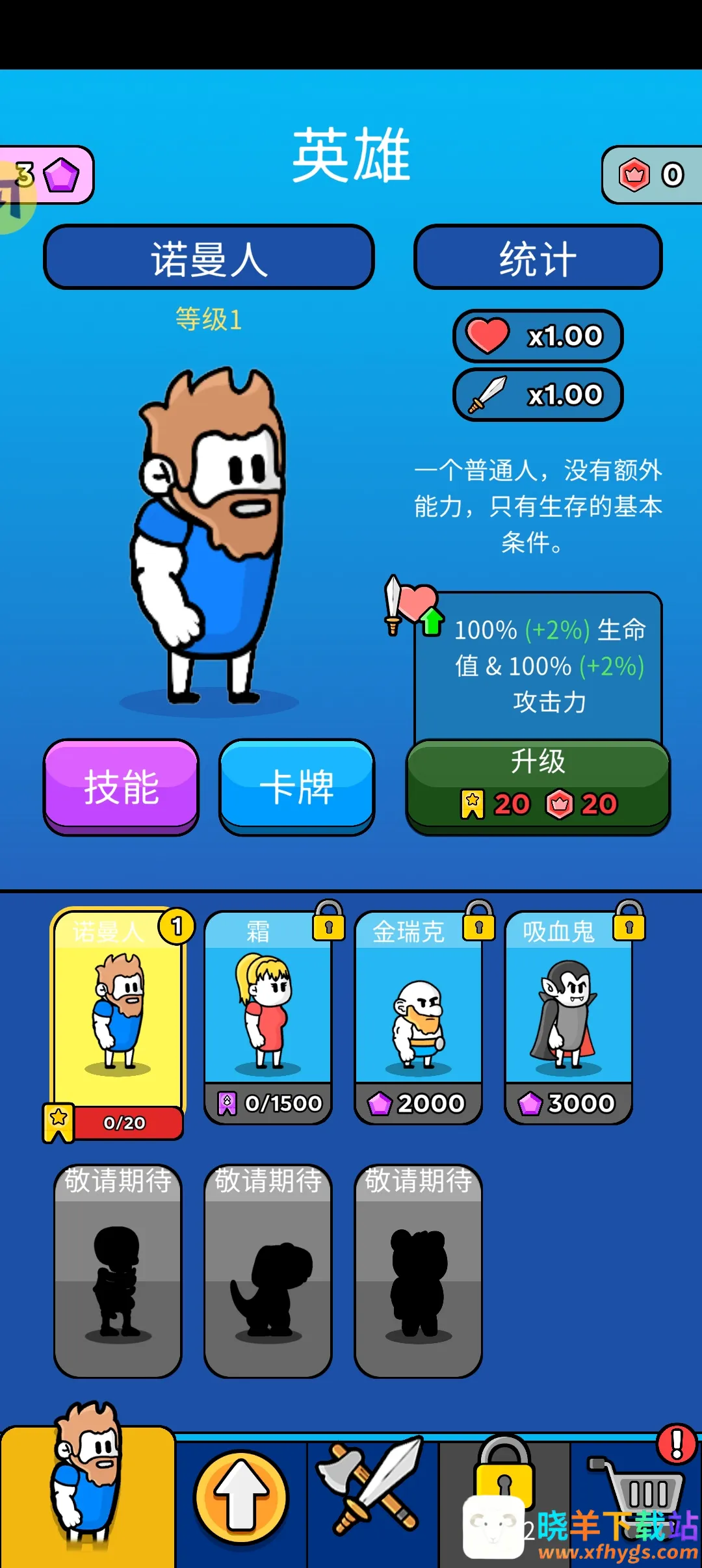Select the locked 霜 hero card

(268, 1017)
